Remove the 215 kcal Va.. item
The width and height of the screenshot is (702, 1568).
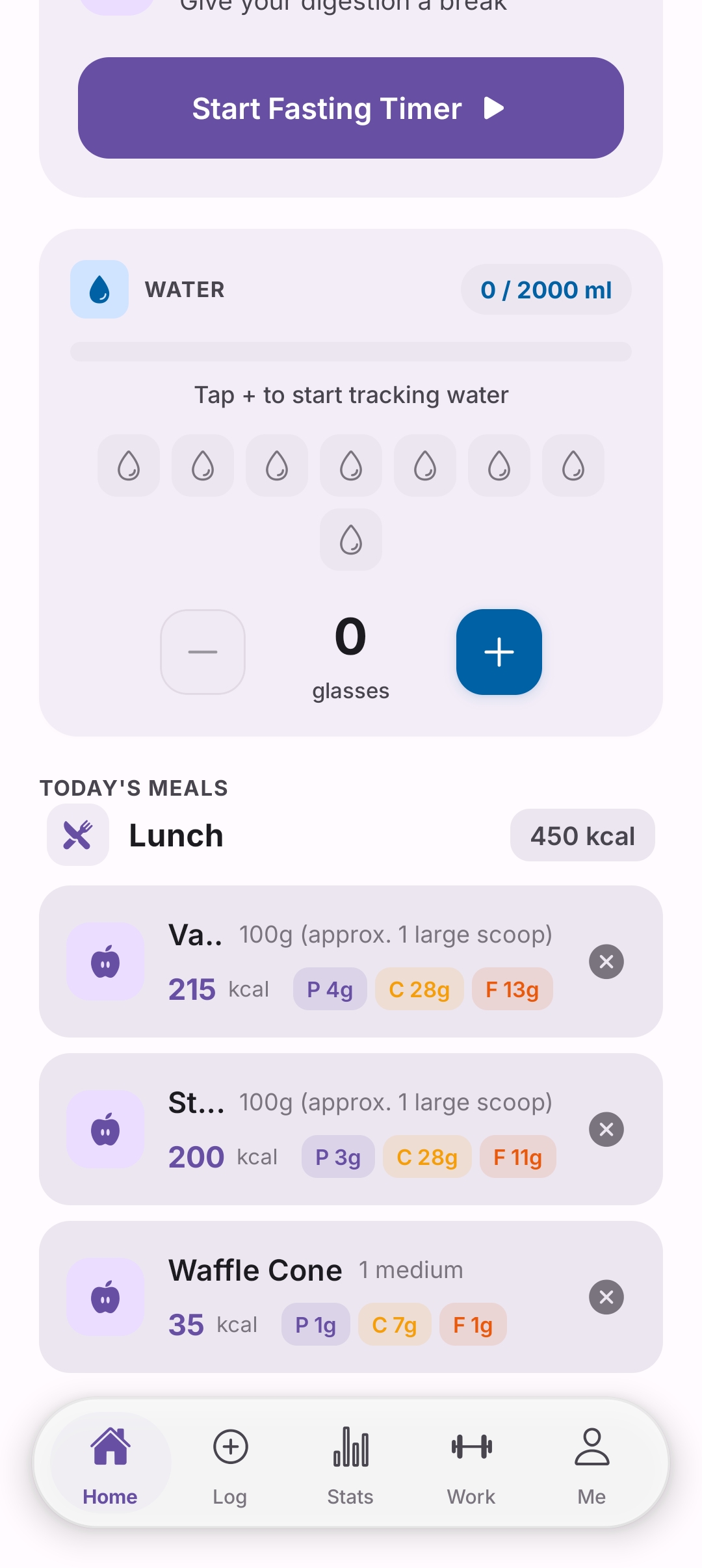click(x=606, y=961)
